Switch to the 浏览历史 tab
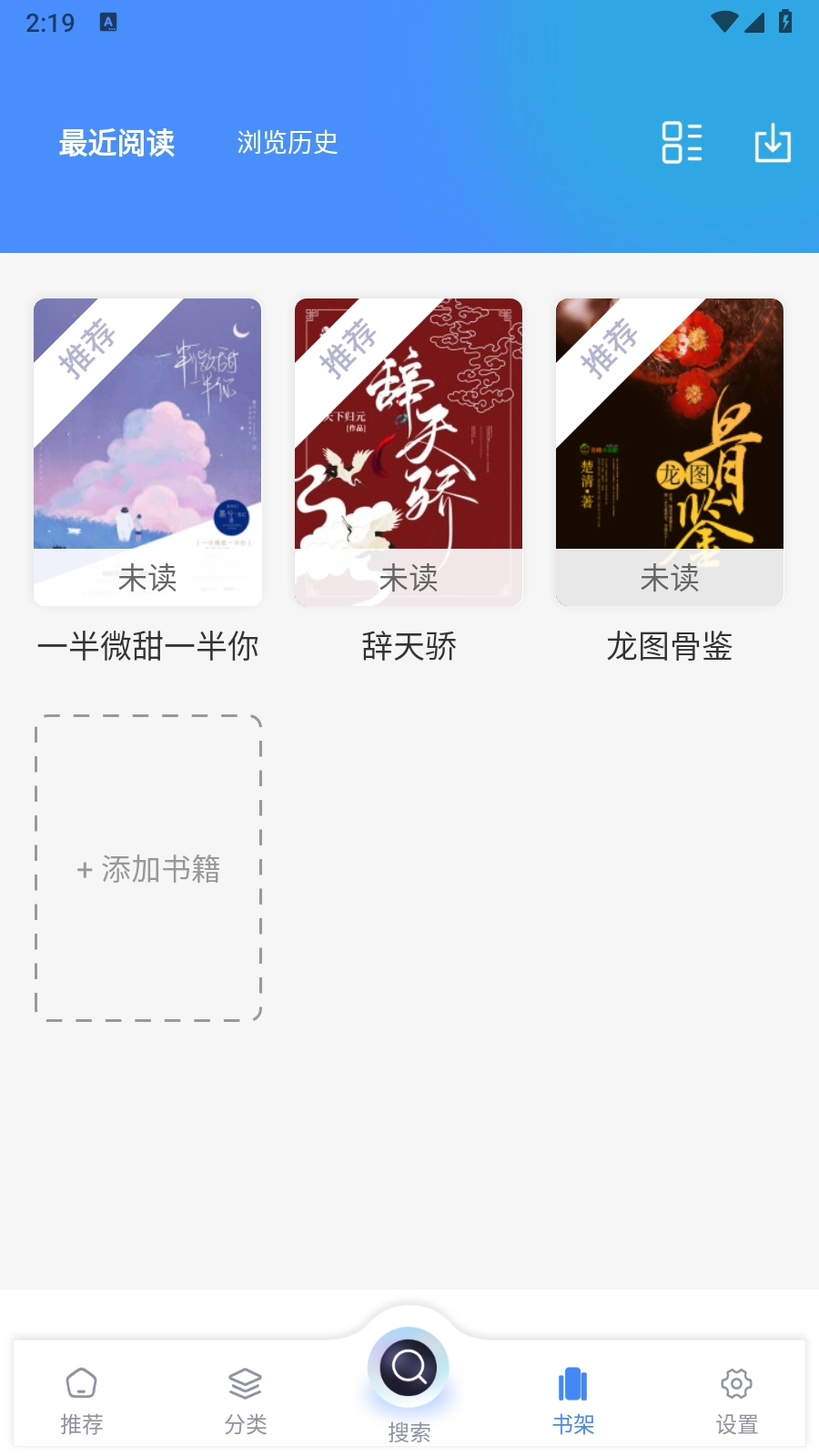The height and width of the screenshot is (1456, 819). pos(287,143)
